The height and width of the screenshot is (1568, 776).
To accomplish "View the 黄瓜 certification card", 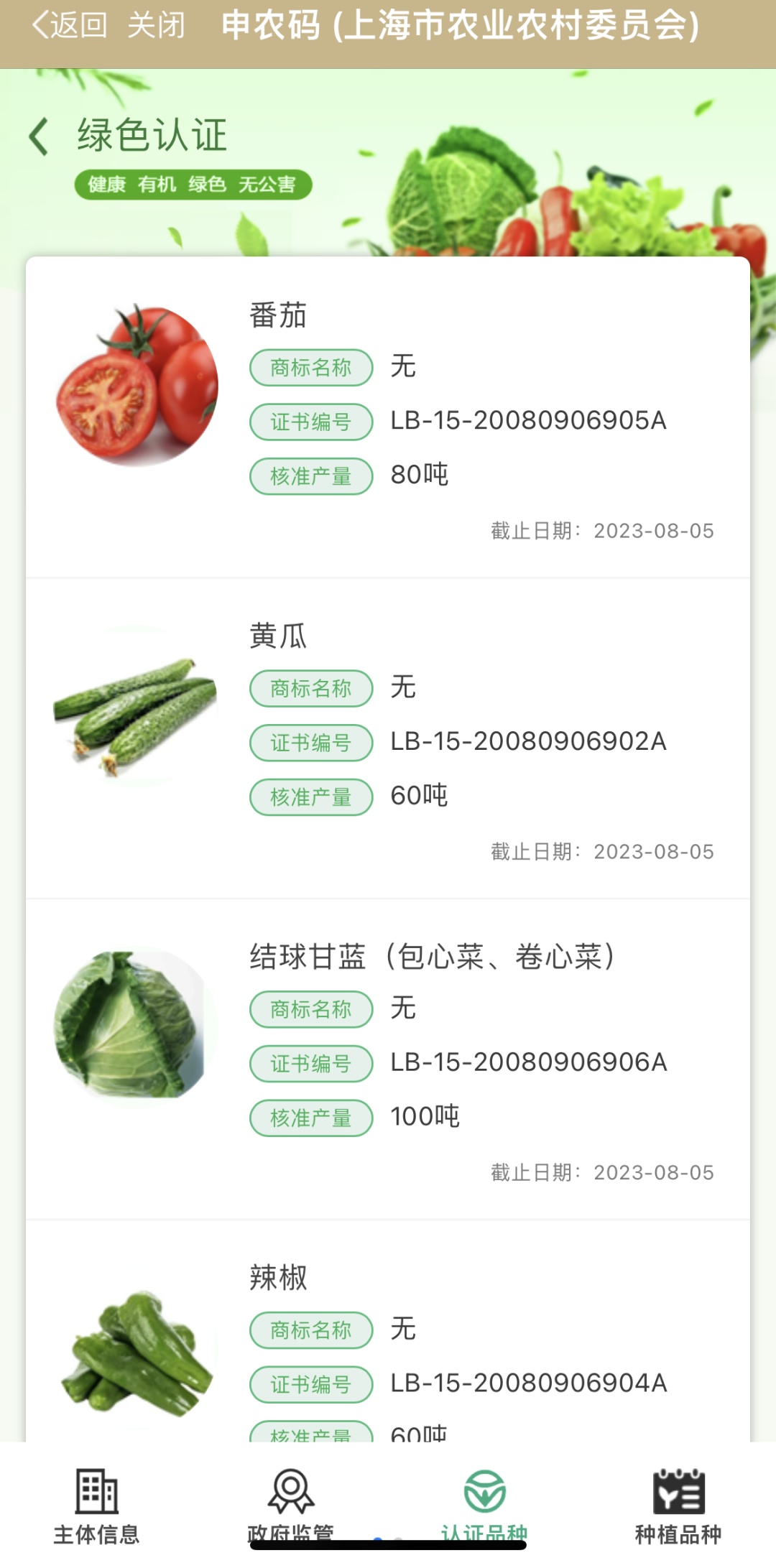I will 388,738.
